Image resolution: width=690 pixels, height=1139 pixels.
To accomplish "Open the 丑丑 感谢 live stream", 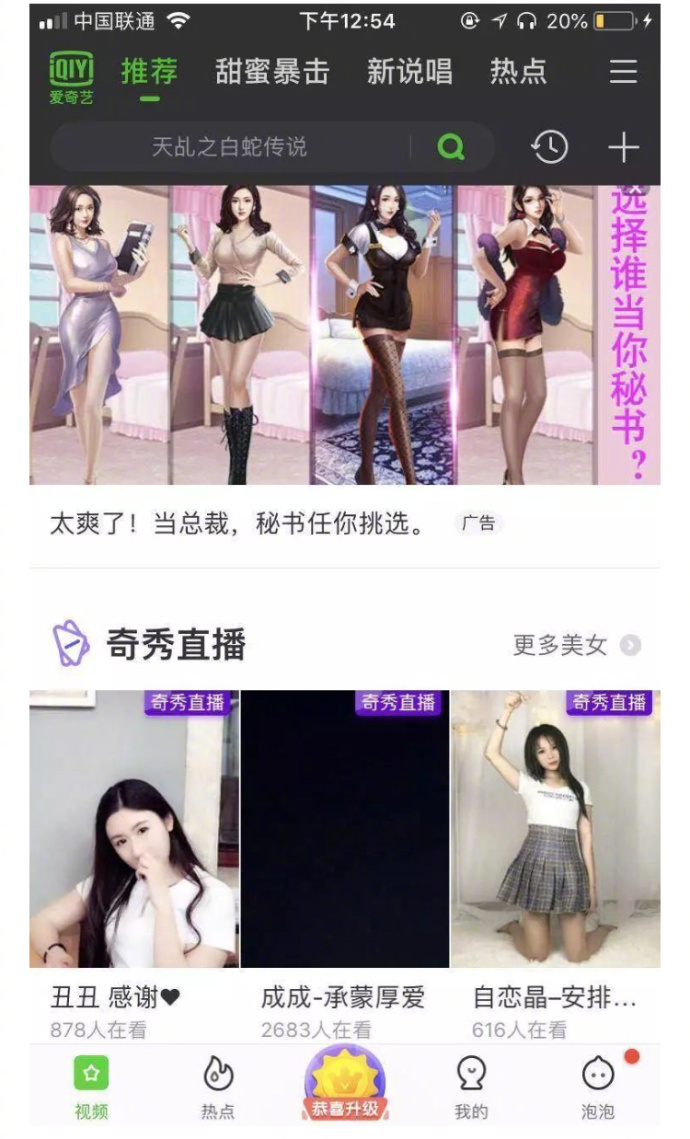I will coord(134,830).
